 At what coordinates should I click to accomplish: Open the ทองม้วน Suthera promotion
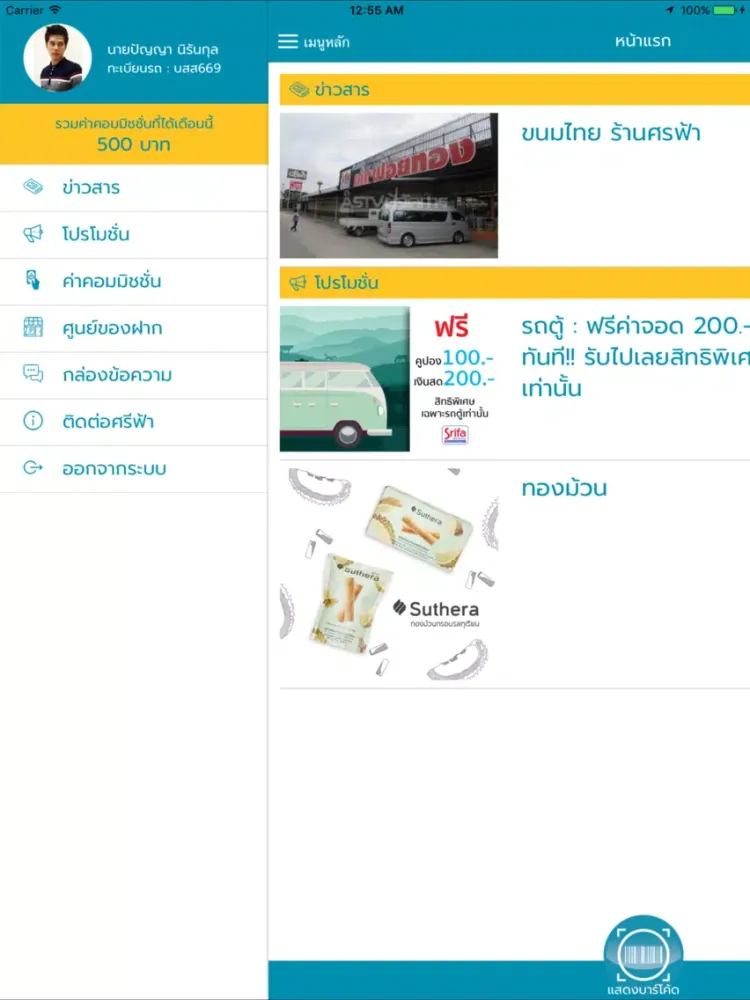tap(514, 574)
